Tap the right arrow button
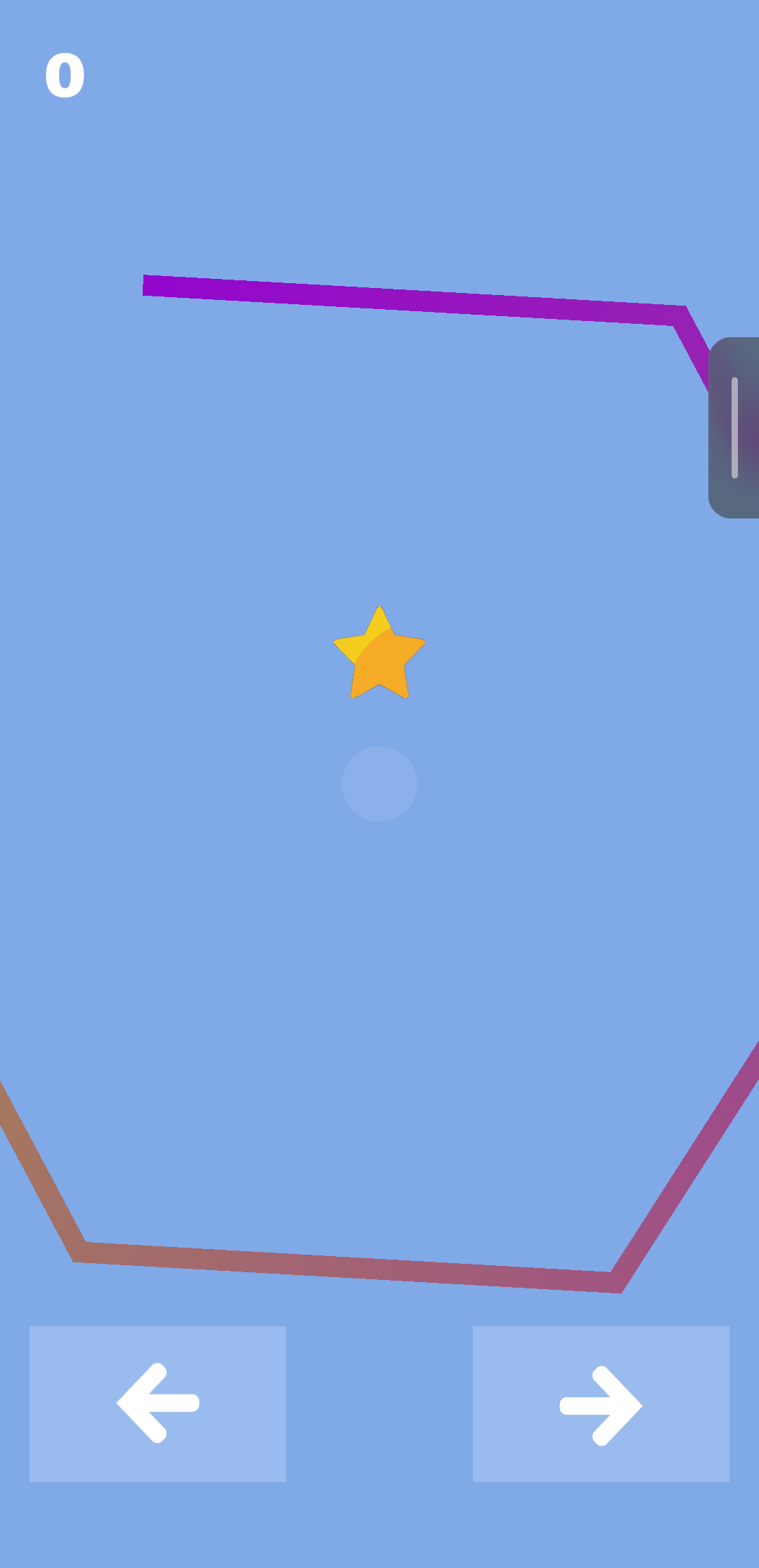The image size is (759, 1568). tap(601, 1404)
